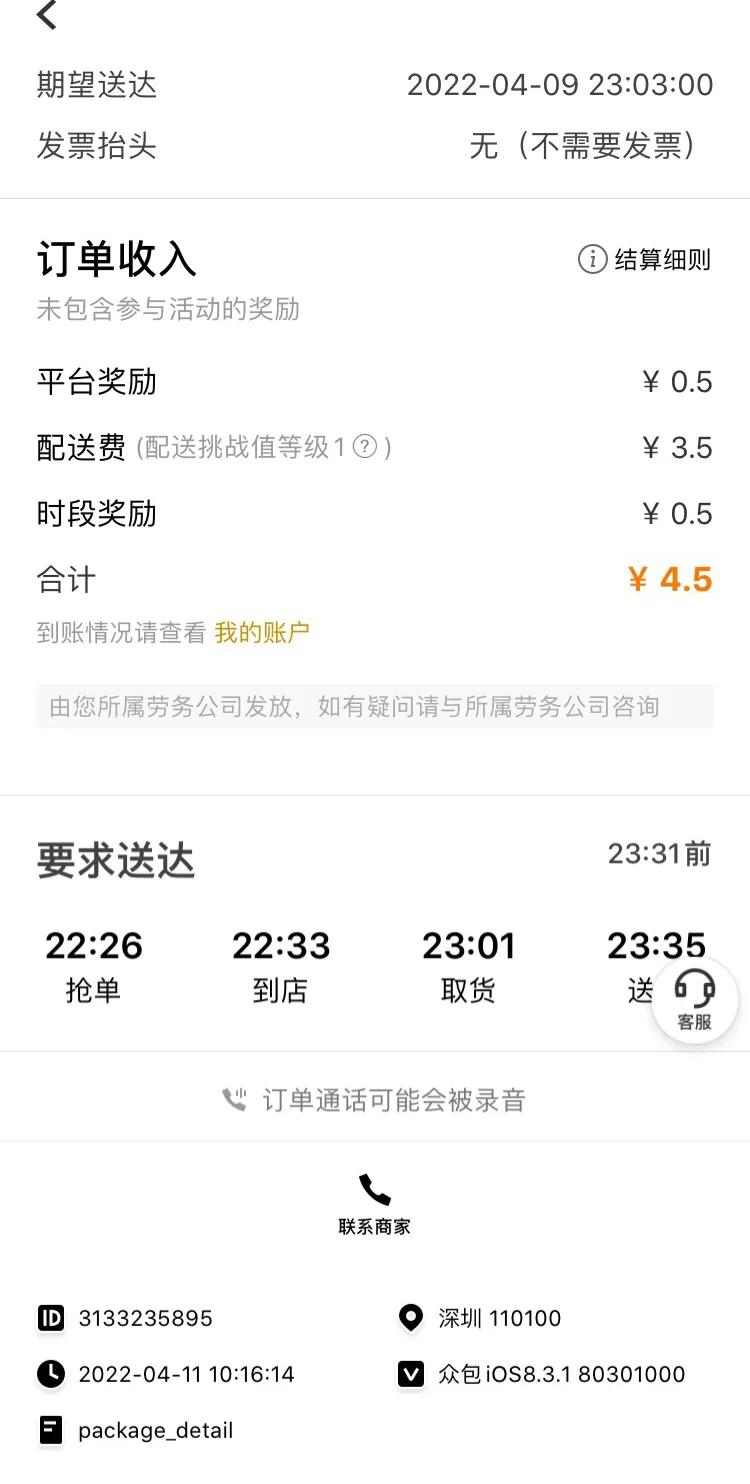Tap the 联系商家 phone icon
The height and width of the screenshot is (1484, 750).
pos(374,1192)
